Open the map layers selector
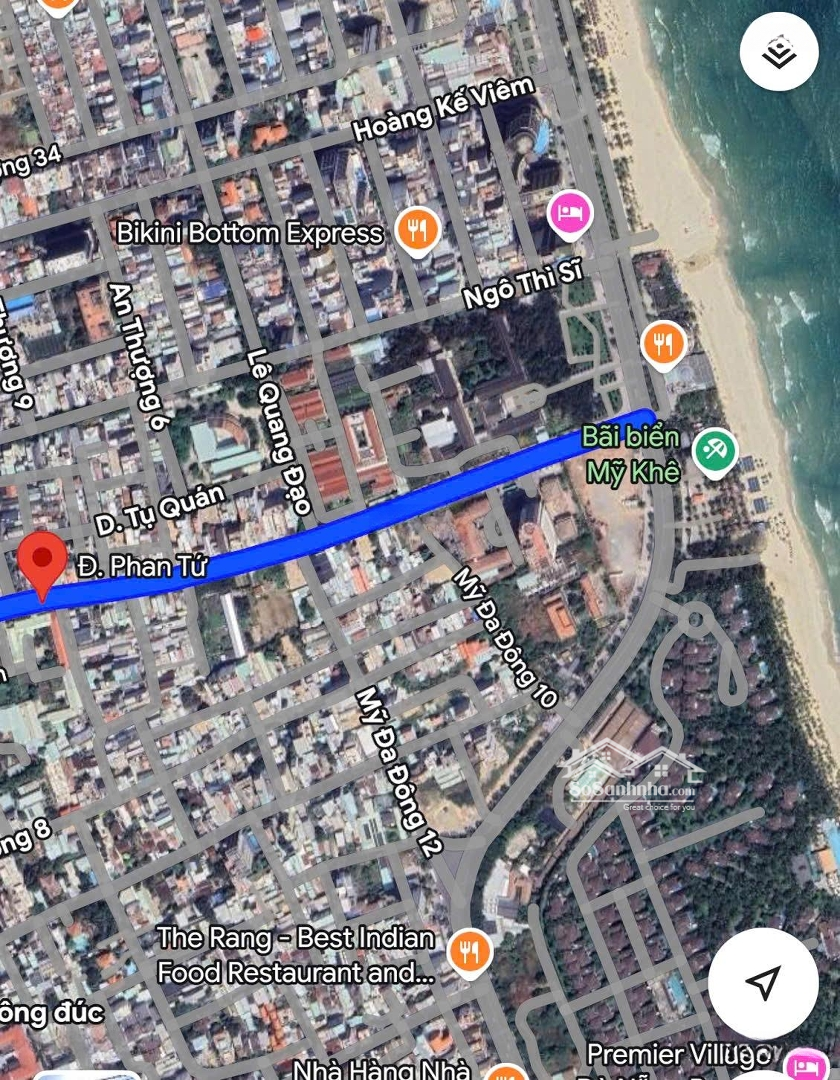The height and width of the screenshot is (1080, 840). pos(779,52)
